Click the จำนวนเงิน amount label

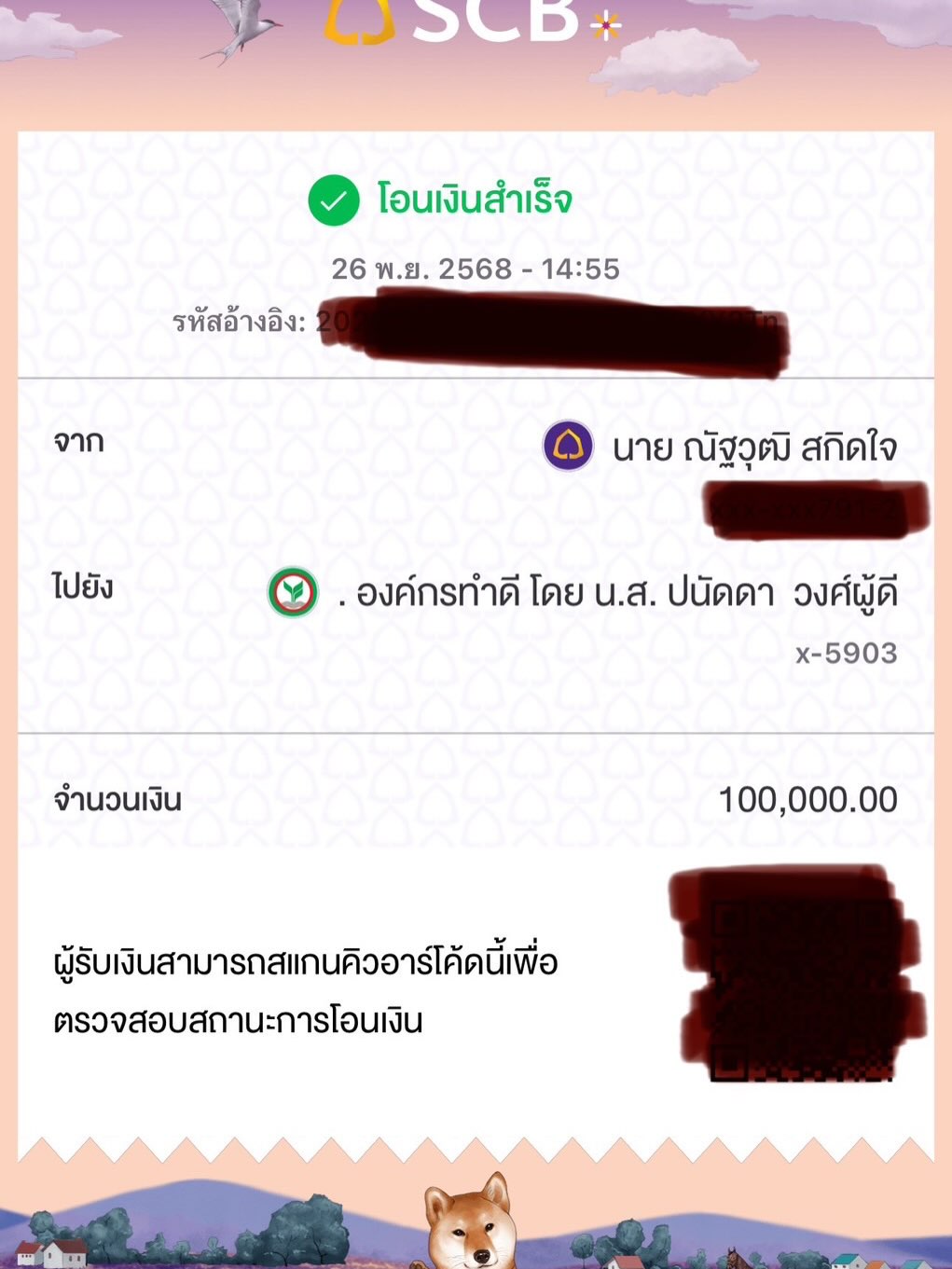pyautogui.click(x=117, y=799)
